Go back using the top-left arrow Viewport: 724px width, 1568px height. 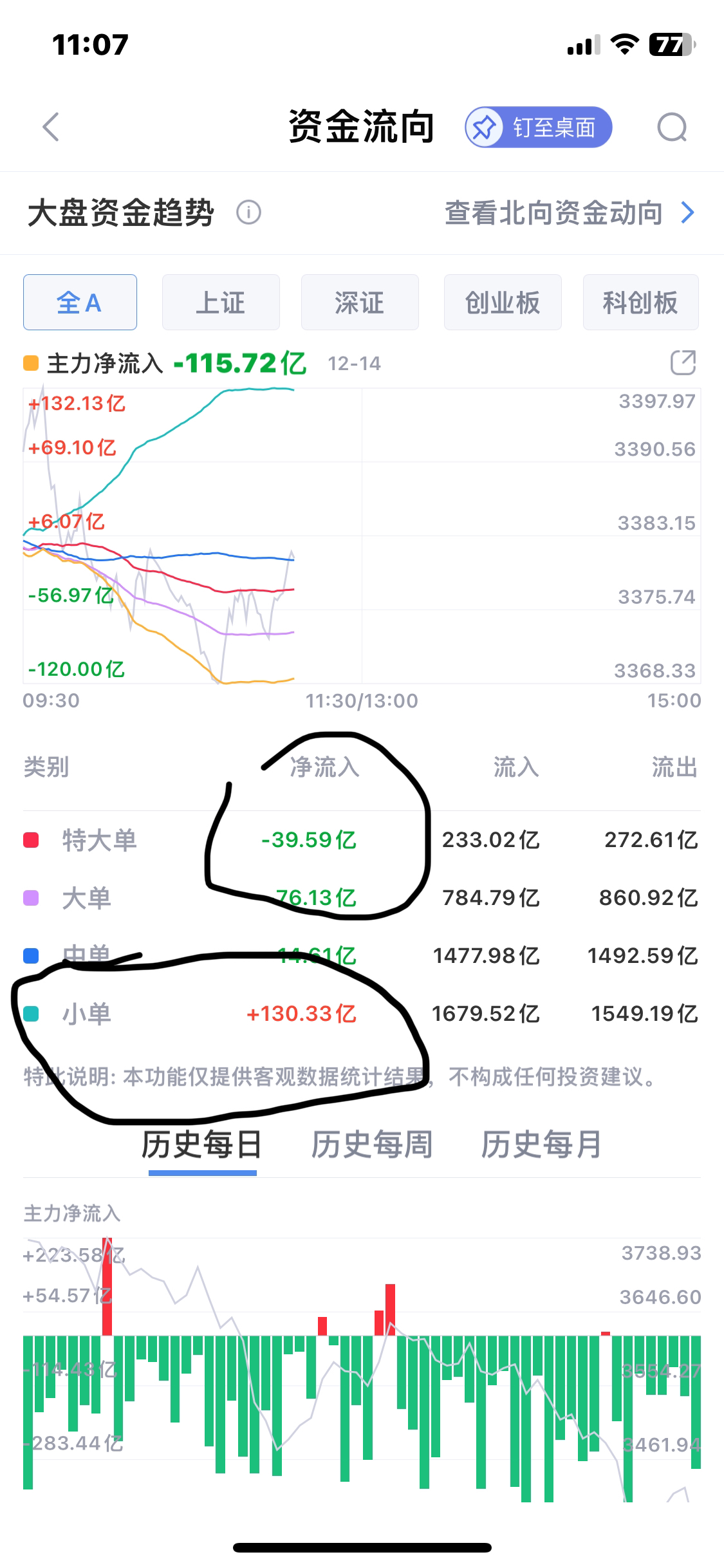point(51,127)
